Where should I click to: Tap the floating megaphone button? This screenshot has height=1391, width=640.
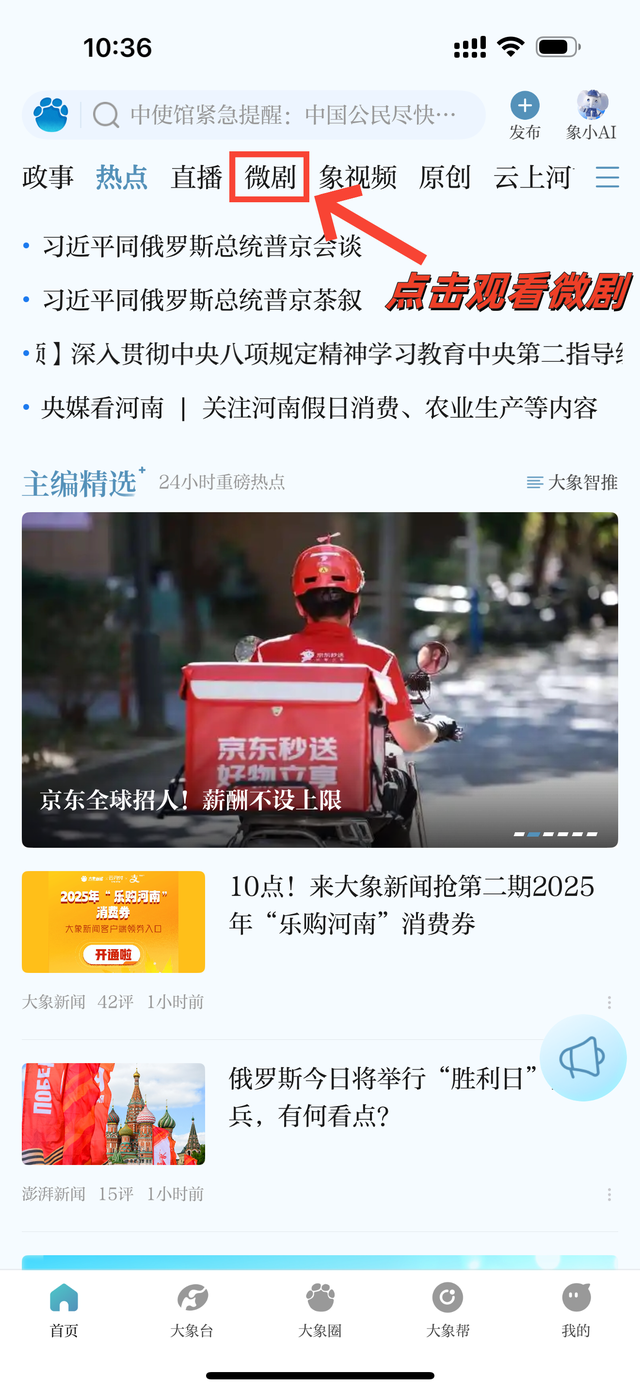click(583, 1057)
